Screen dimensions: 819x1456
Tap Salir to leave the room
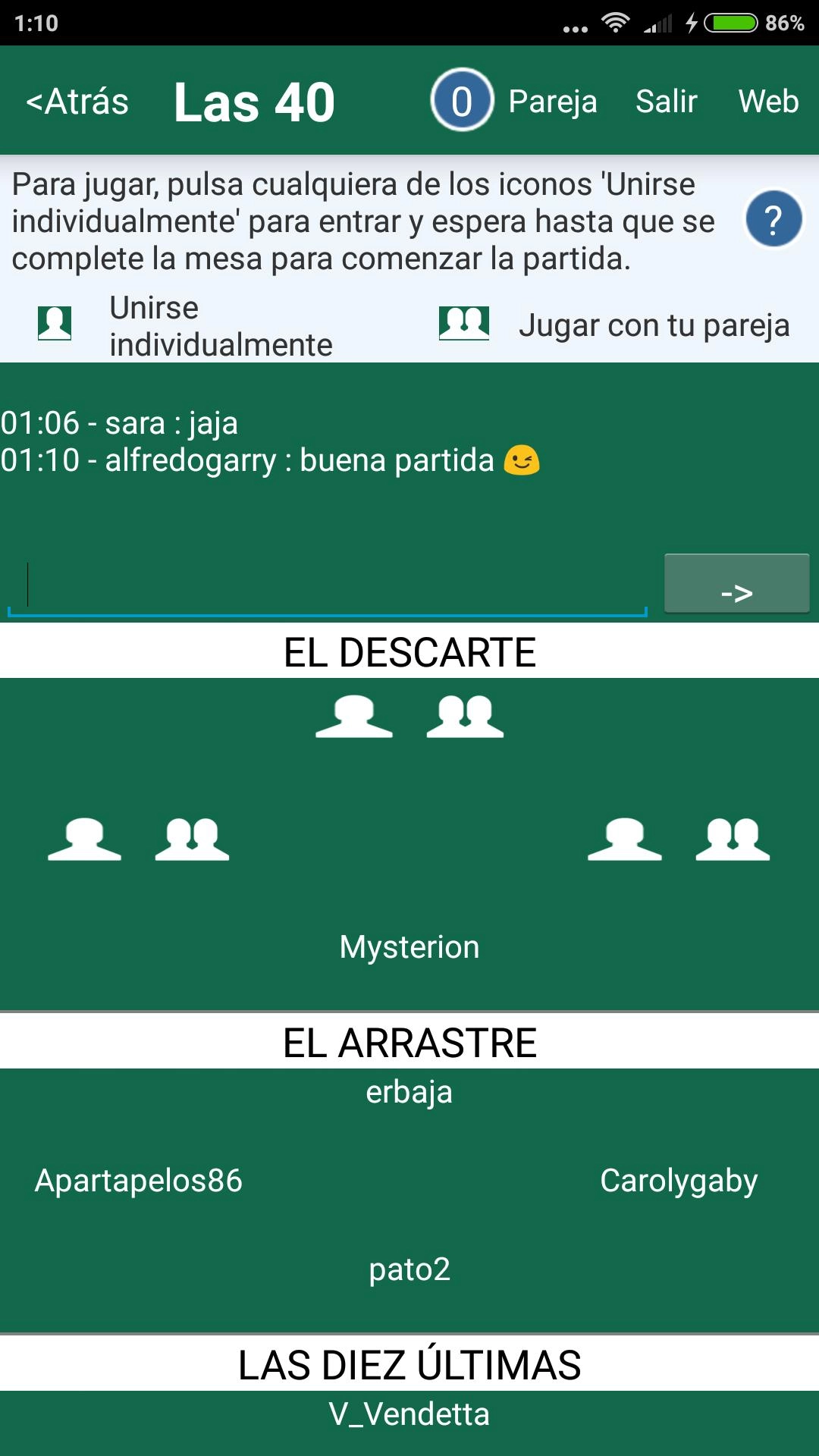click(x=666, y=102)
